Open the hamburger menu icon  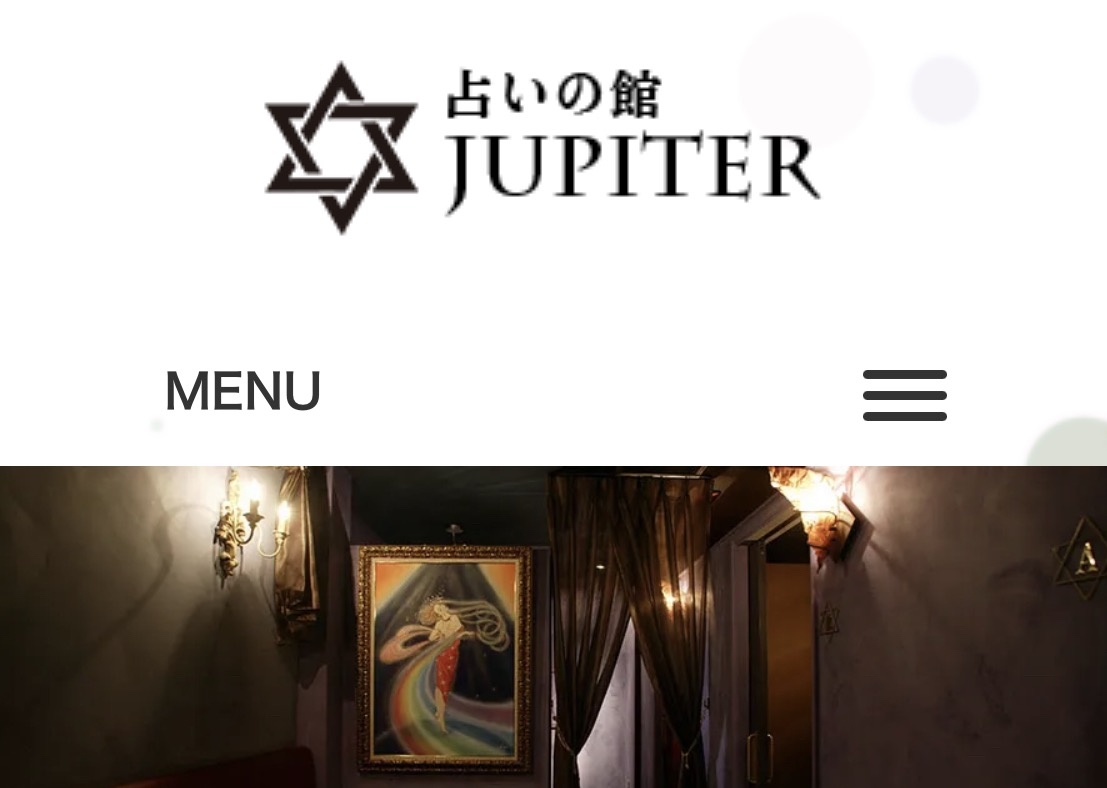click(x=904, y=395)
